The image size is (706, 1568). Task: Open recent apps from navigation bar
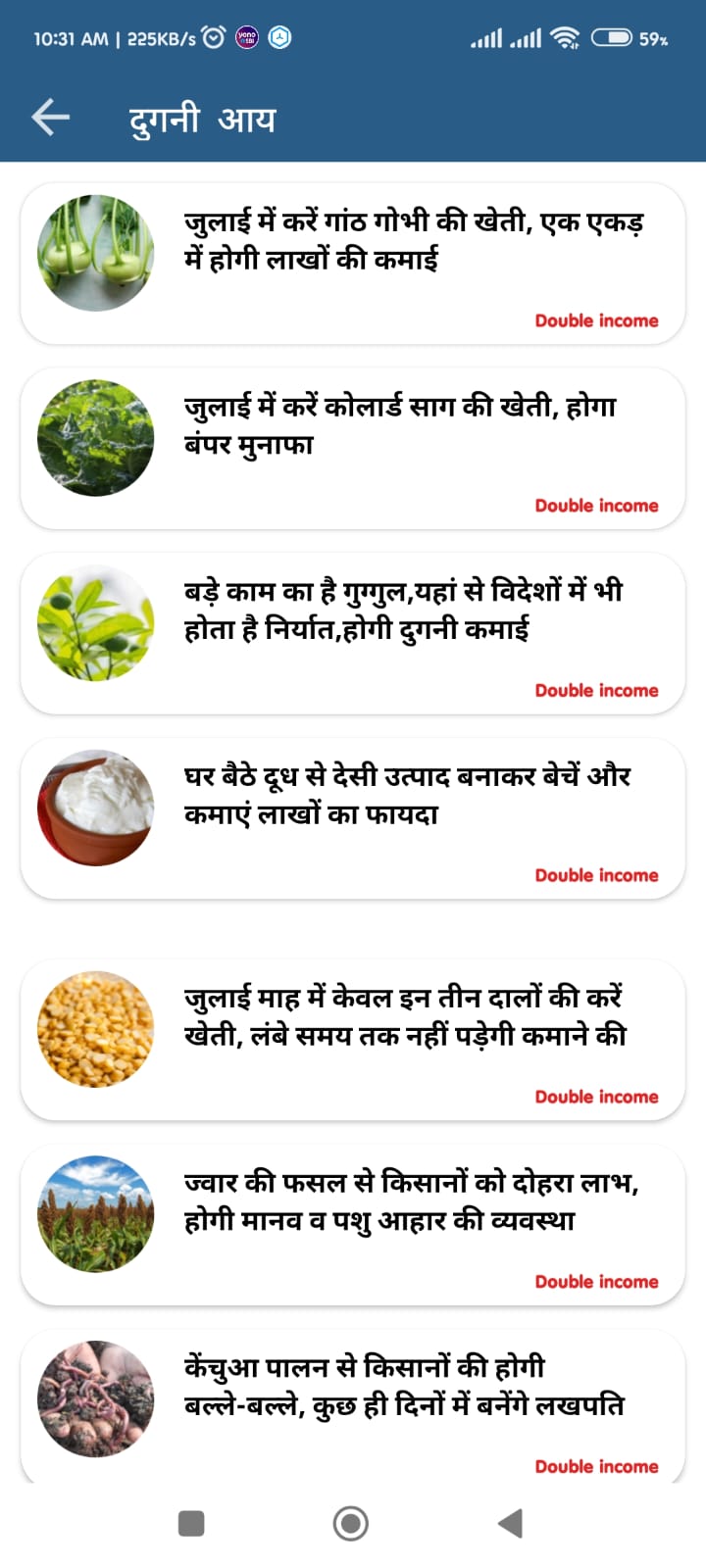pos(191,1523)
